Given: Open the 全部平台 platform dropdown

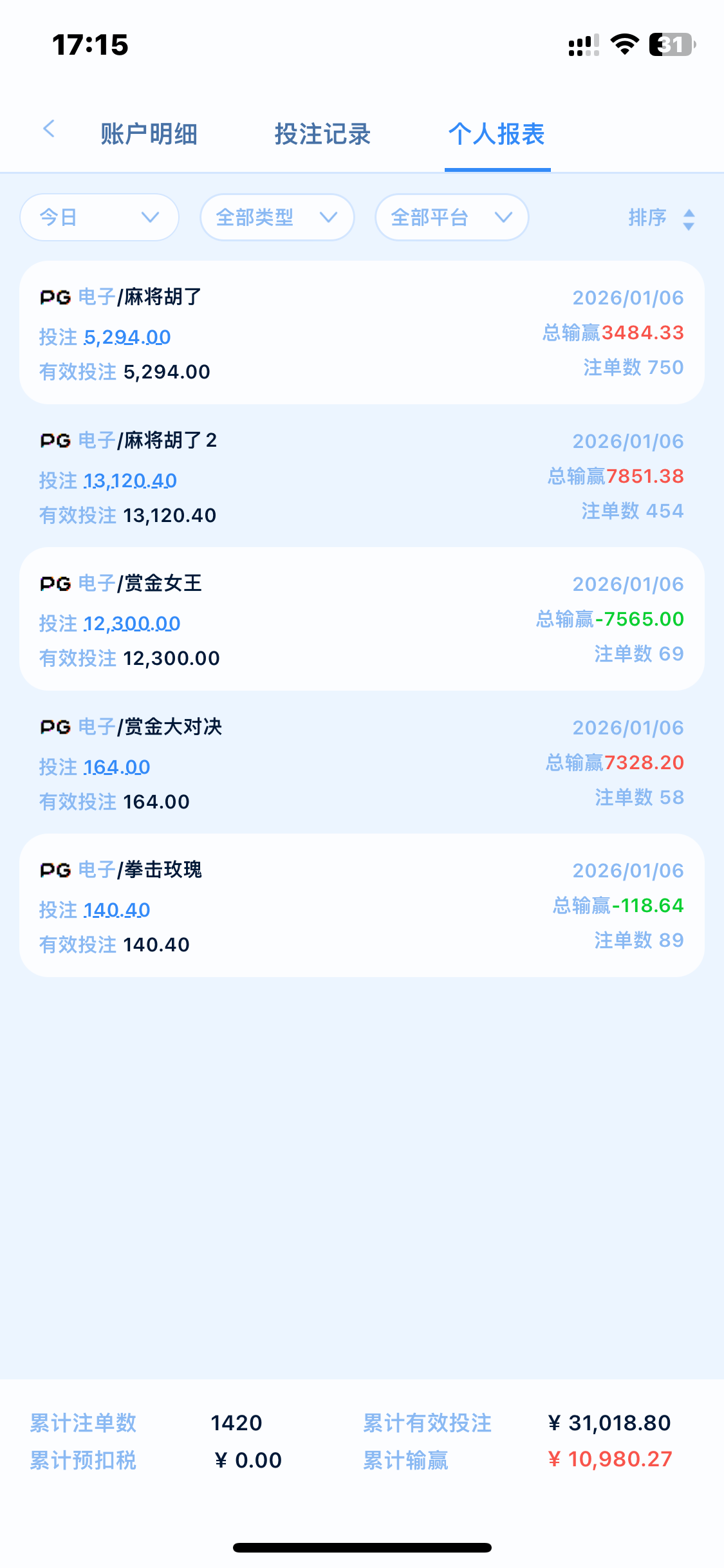Looking at the screenshot, I should [452, 218].
